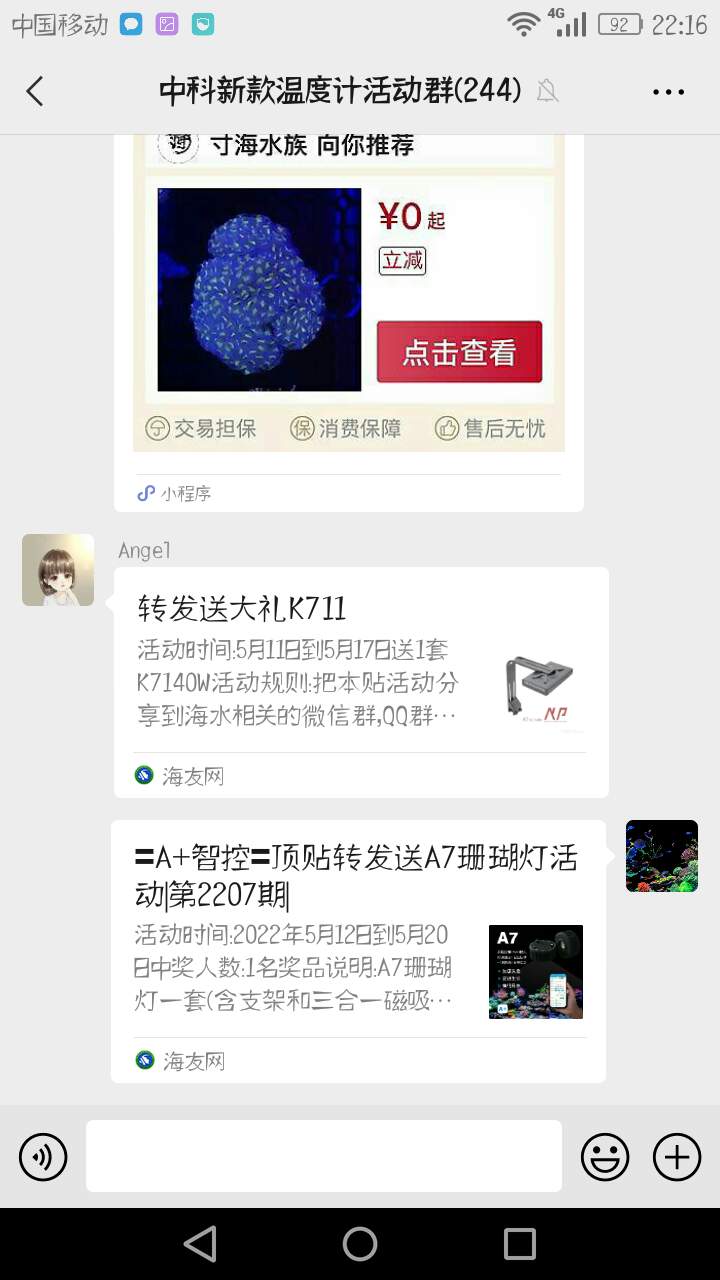Tap Angel's profile avatar

[x=58, y=570]
